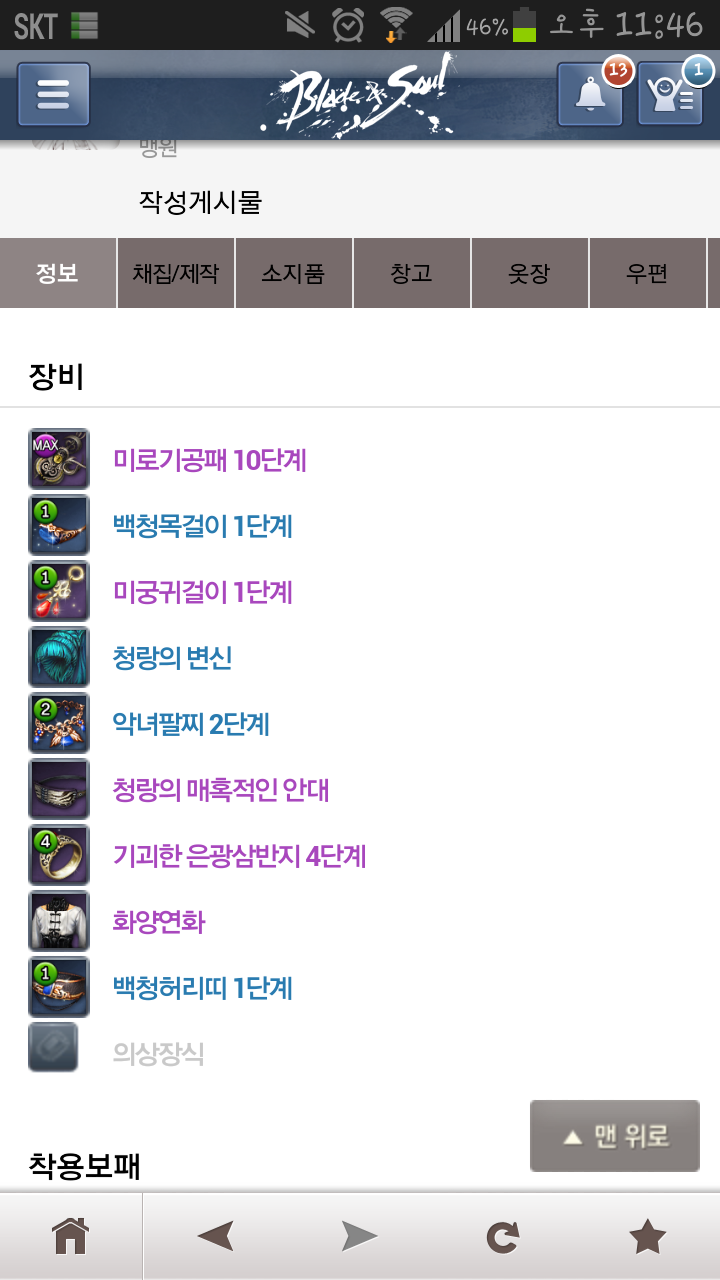View 청랑의 변신 item

click(173, 658)
